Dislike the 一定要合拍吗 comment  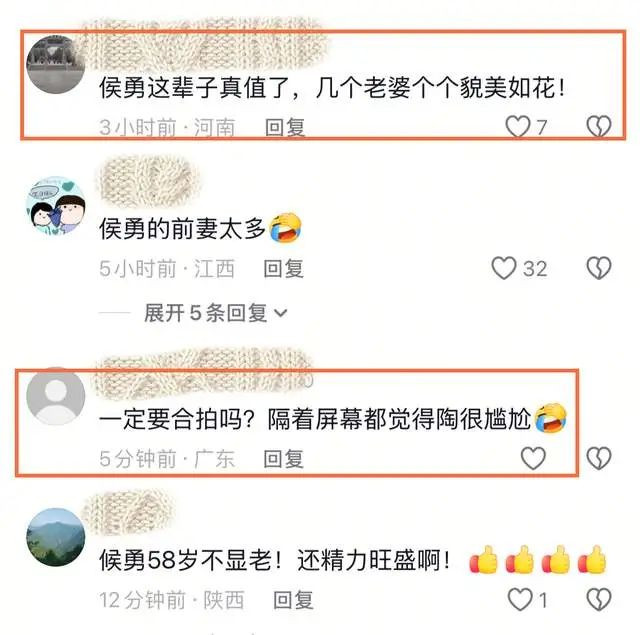598,459
